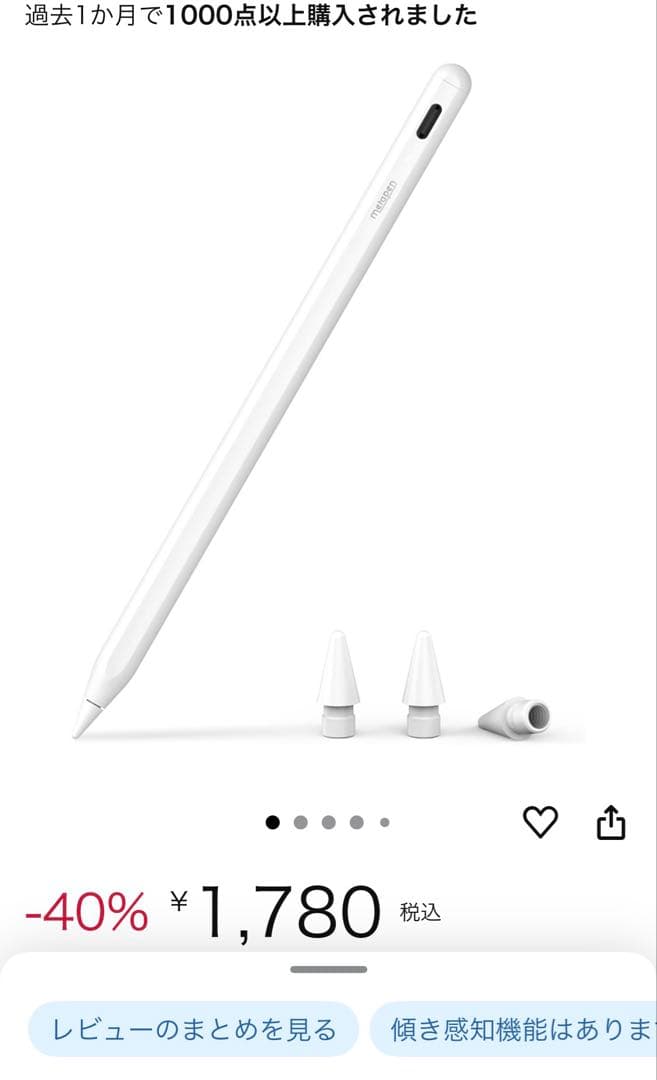Share this product listing
This screenshot has height=1080, width=657.
click(x=611, y=822)
